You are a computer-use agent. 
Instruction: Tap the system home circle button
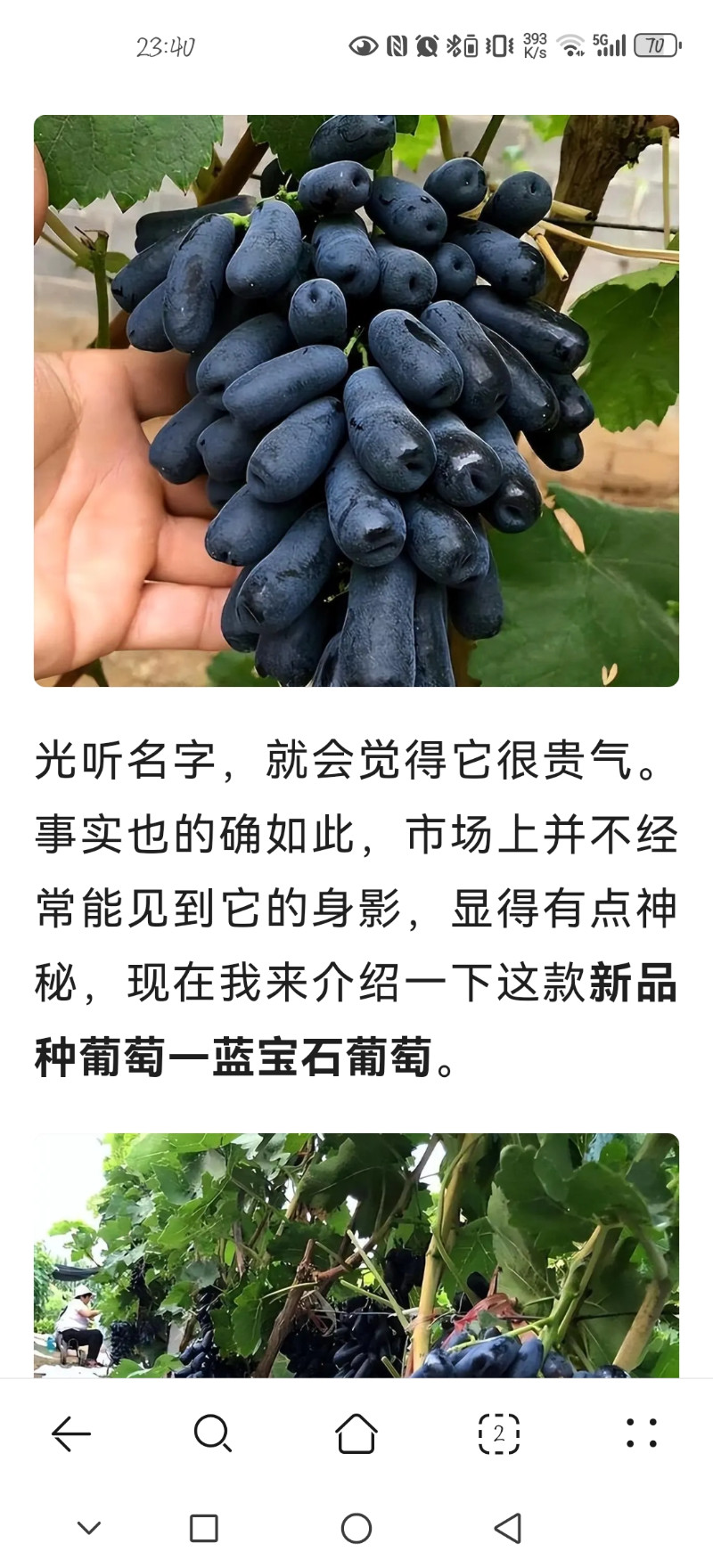click(356, 1529)
